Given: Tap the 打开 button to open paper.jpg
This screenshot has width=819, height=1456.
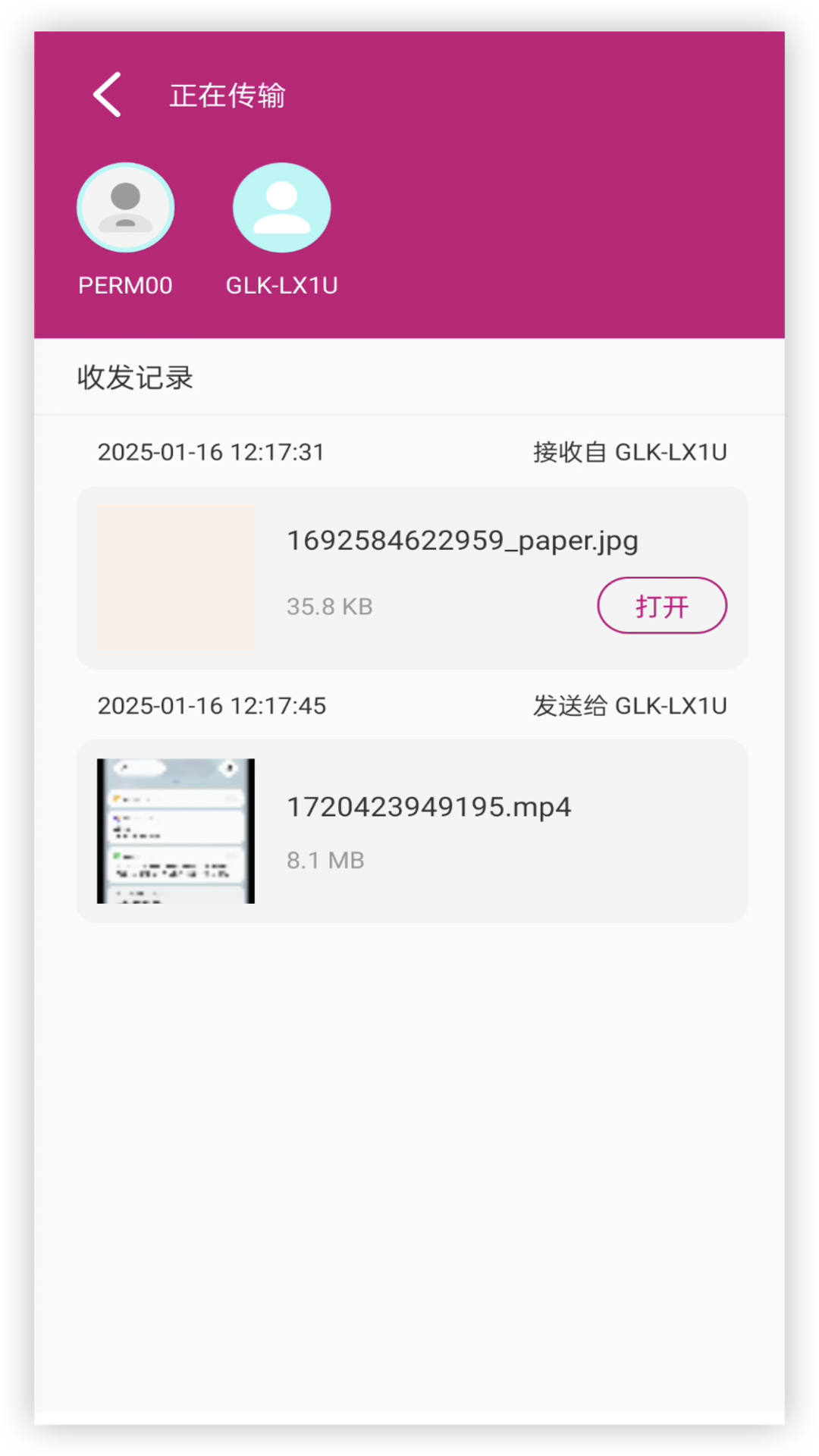Looking at the screenshot, I should [661, 605].
